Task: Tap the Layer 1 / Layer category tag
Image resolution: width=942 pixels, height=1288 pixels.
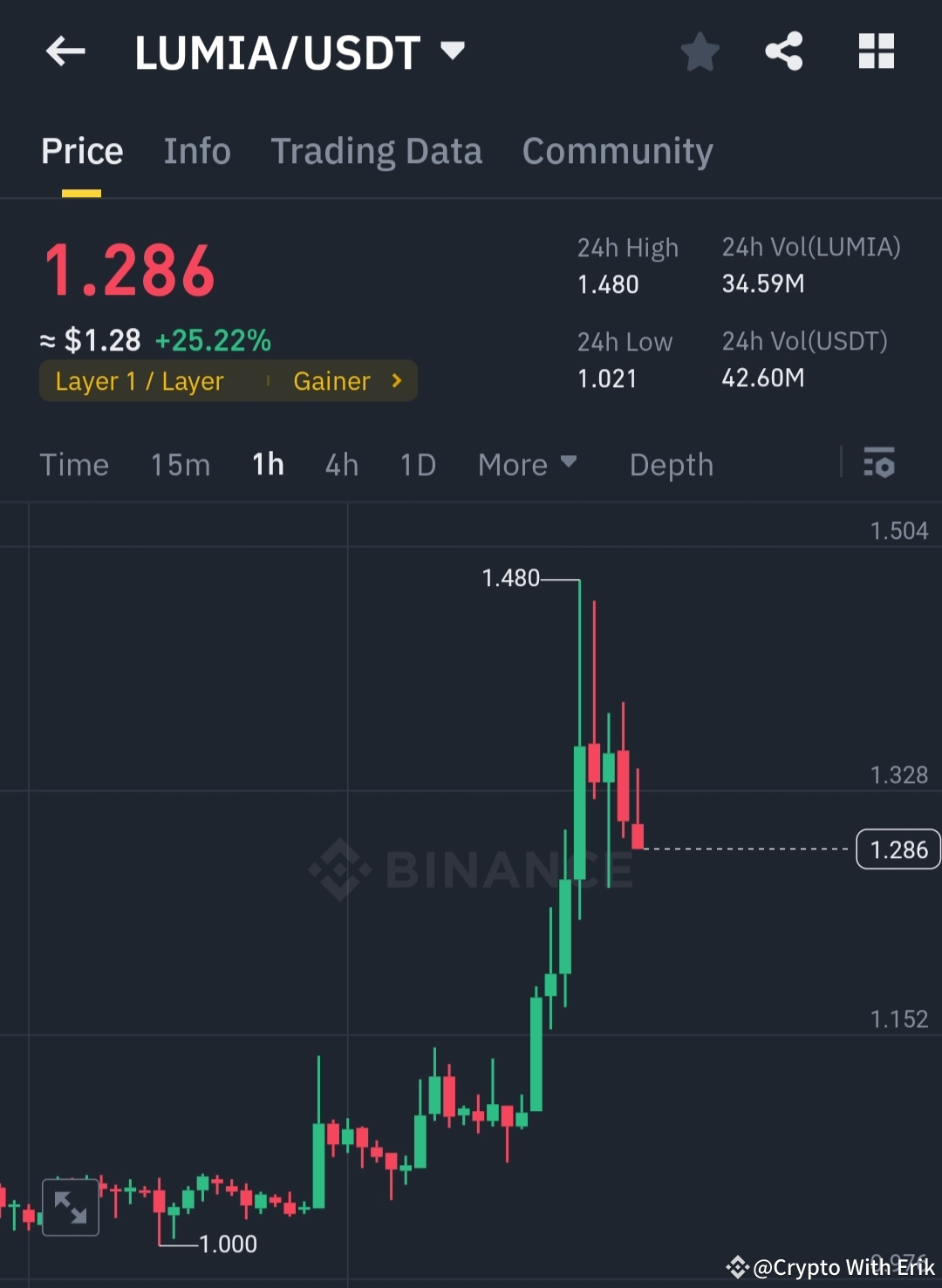Action: point(139,380)
